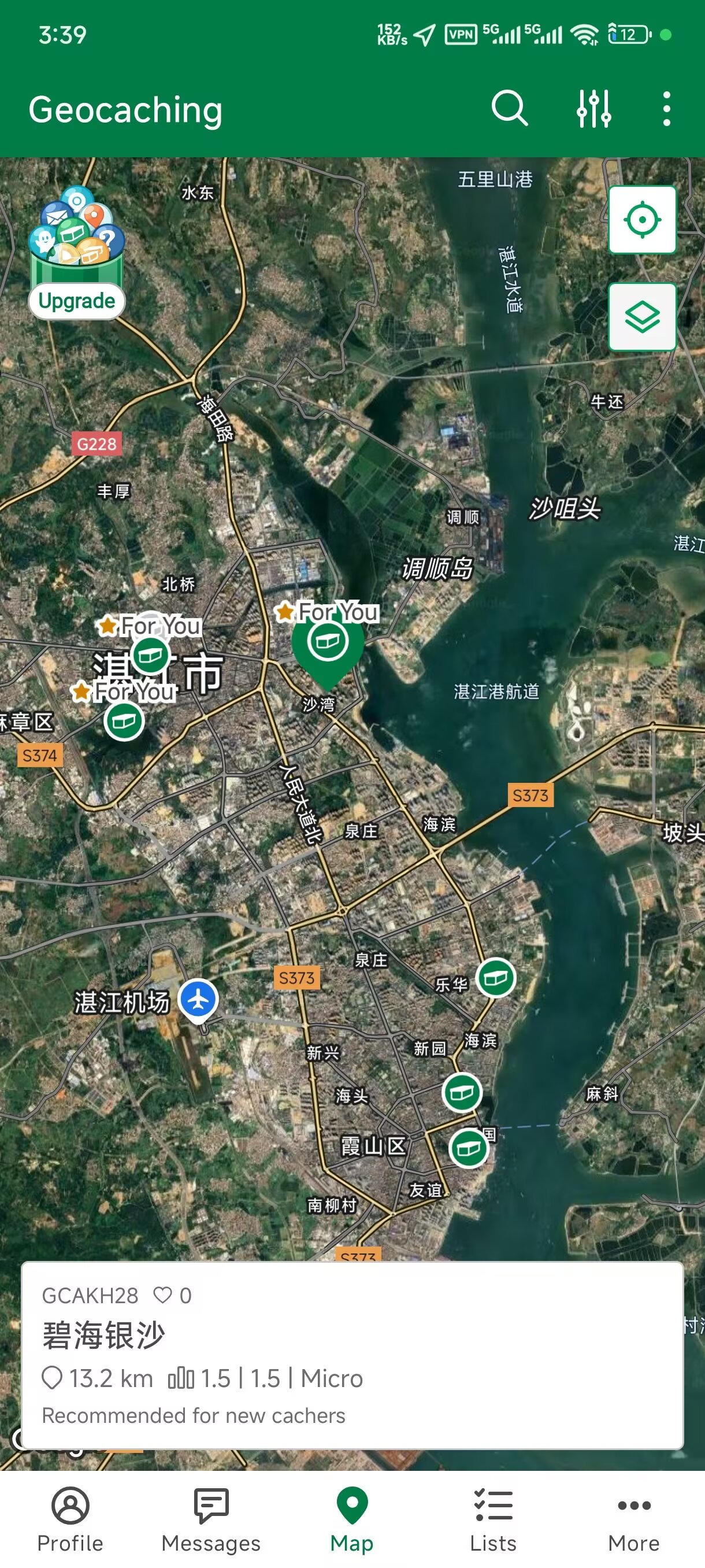The width and height of the screenshot is (705, 1568).
Task: Open the map filter settings
Action: (593, 109)
